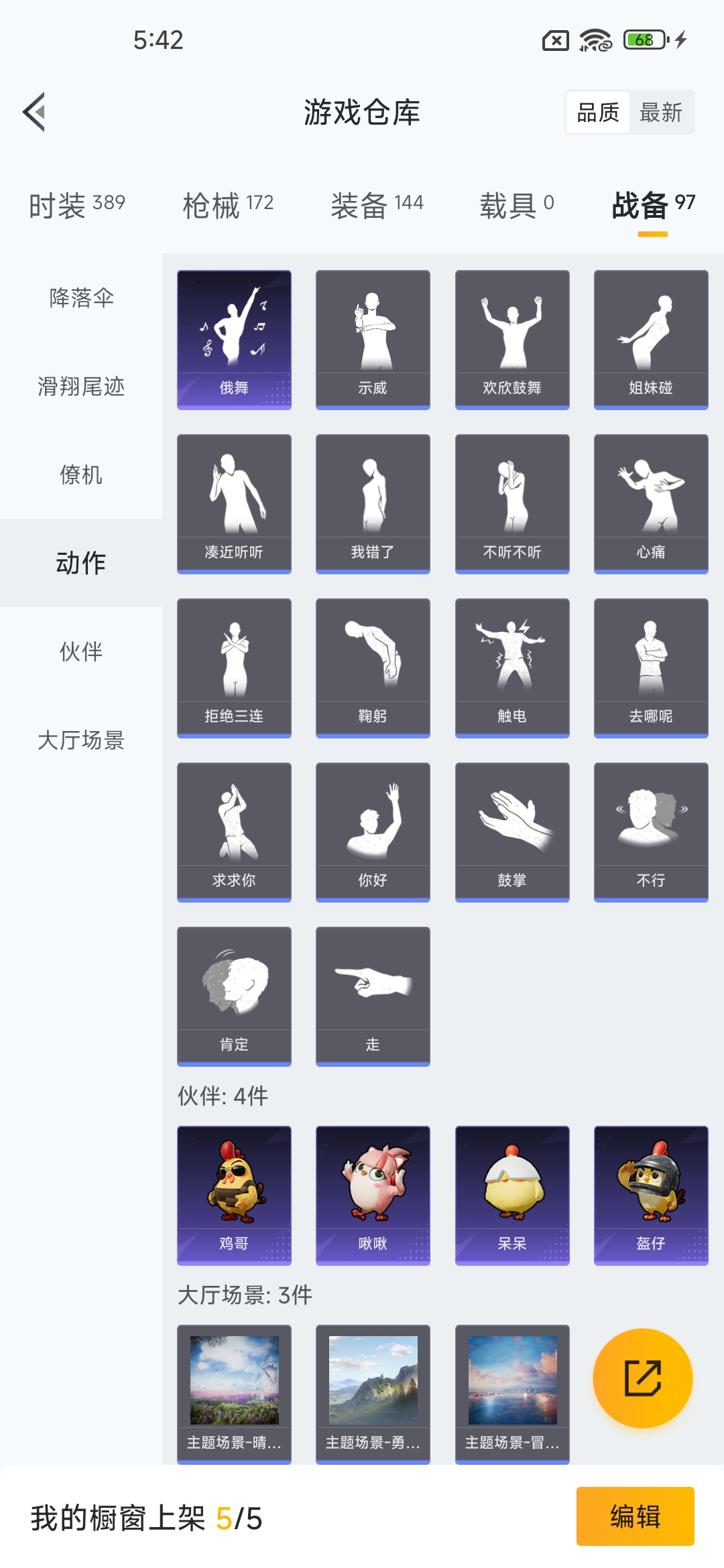Open the 盔仔 companion item
This screenshot has height=1568, width=724.
tap(651, 1195)
